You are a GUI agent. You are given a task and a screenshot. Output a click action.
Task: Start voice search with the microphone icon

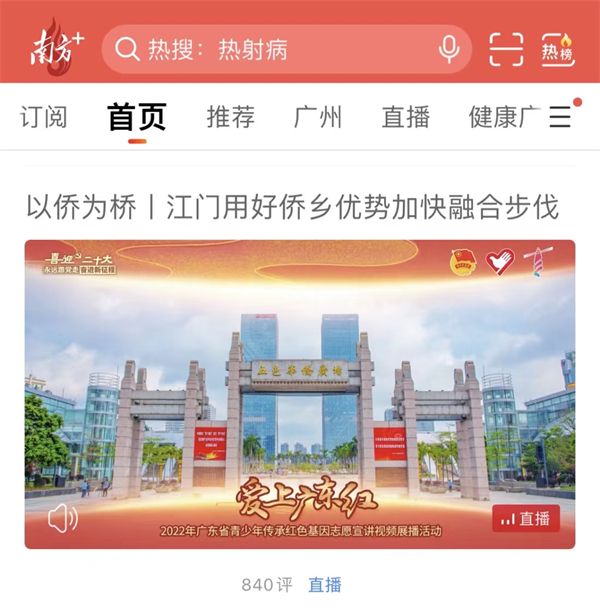(x=449, y=49)
